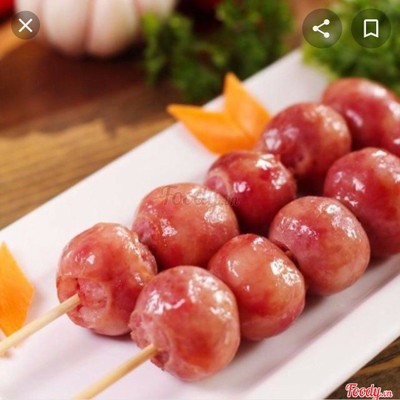
Task: Close the full-screen photo viewer
Action: [26, 25]
